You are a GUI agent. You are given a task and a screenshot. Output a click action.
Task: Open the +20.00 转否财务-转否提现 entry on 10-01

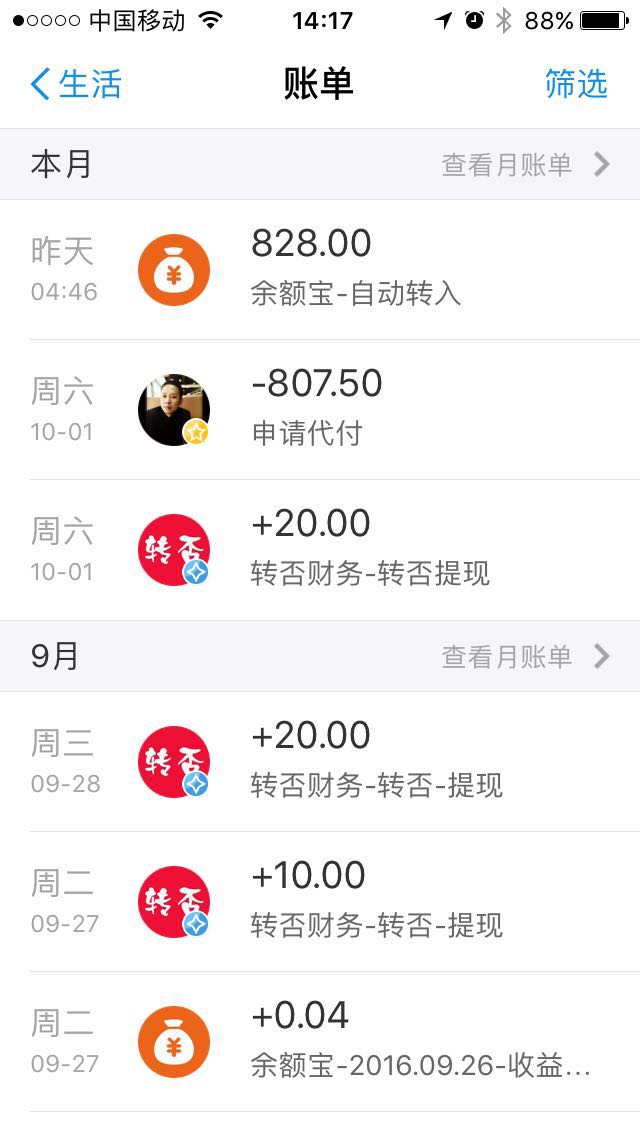[320, 550]
